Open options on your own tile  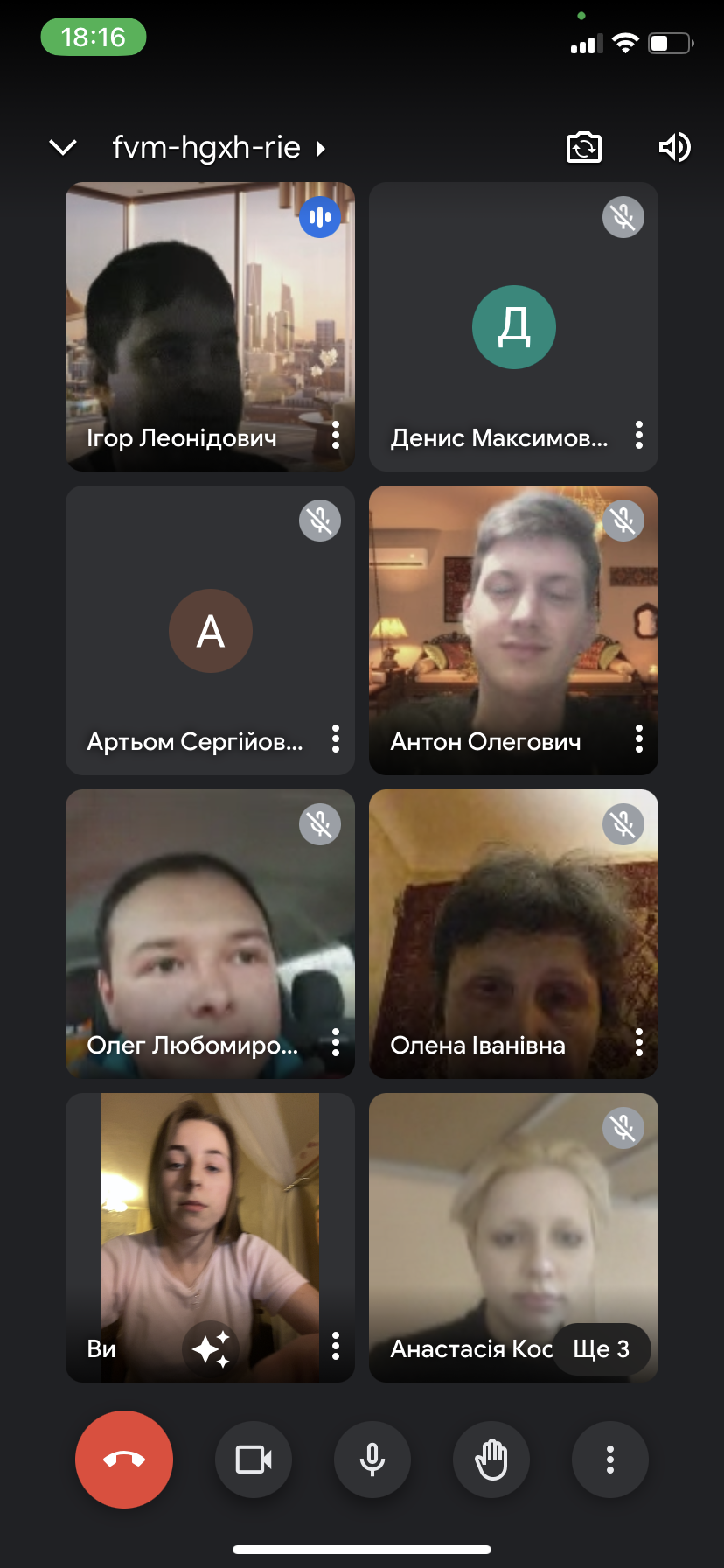point(336,1346)
